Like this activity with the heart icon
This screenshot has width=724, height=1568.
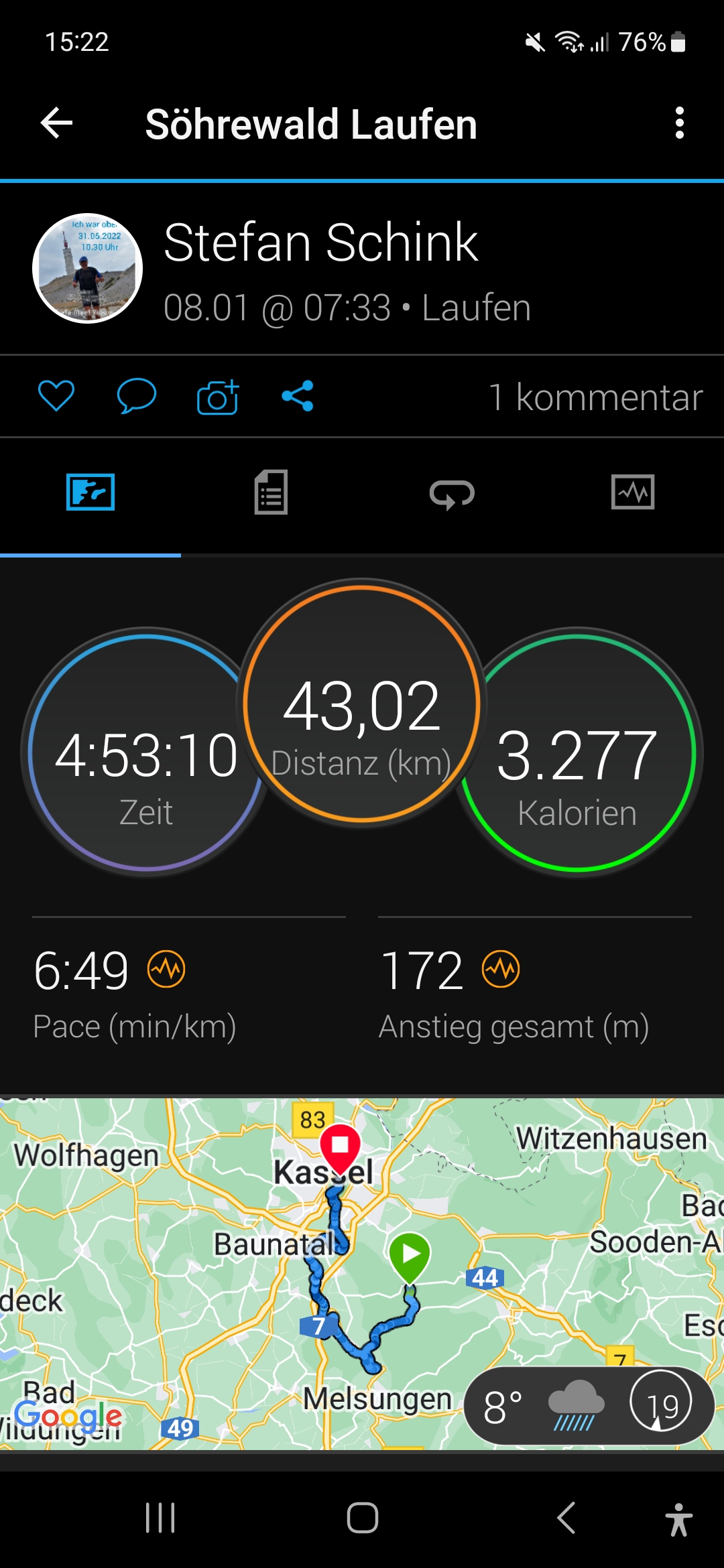click(56, 395)
